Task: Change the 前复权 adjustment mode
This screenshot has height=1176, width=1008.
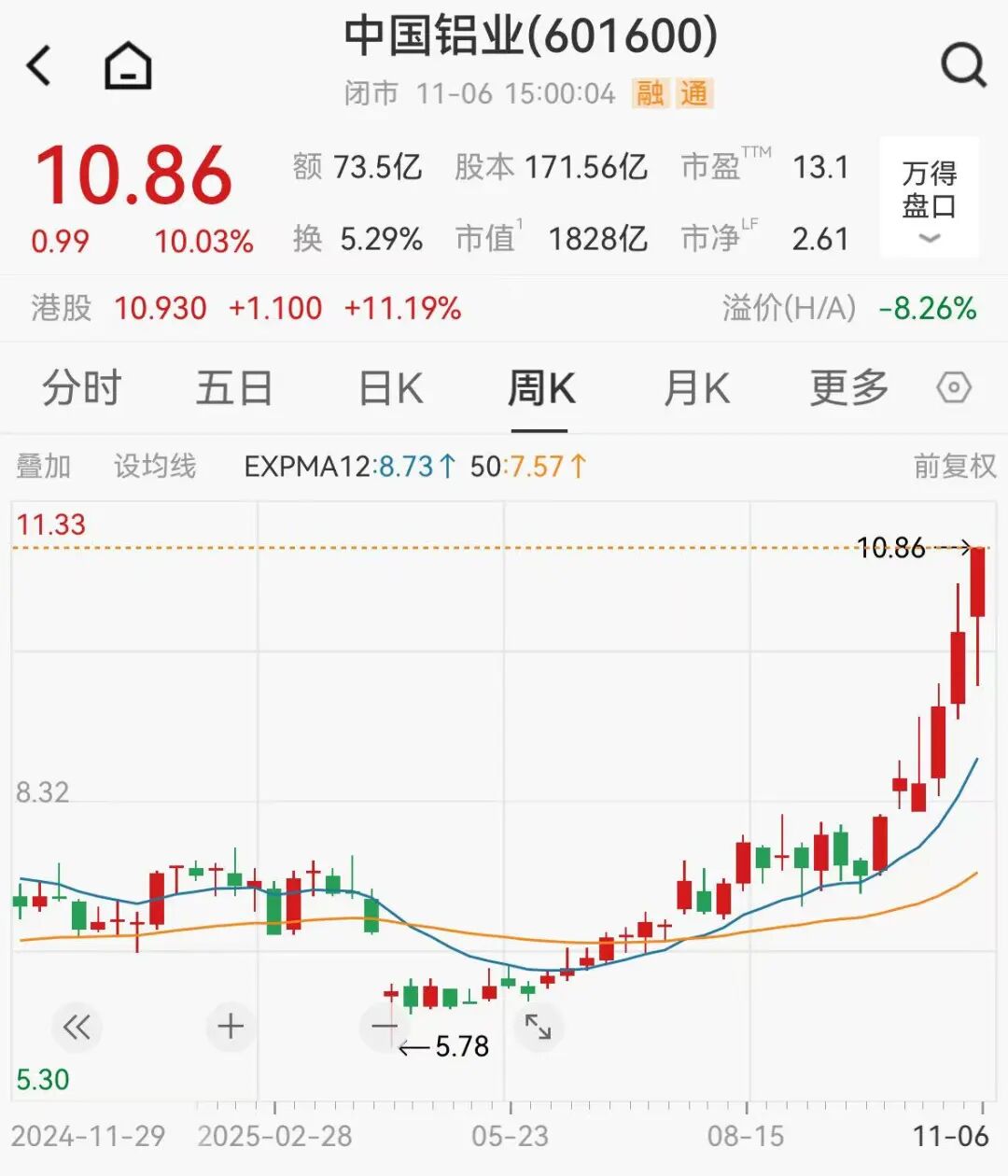Action: 954,466
